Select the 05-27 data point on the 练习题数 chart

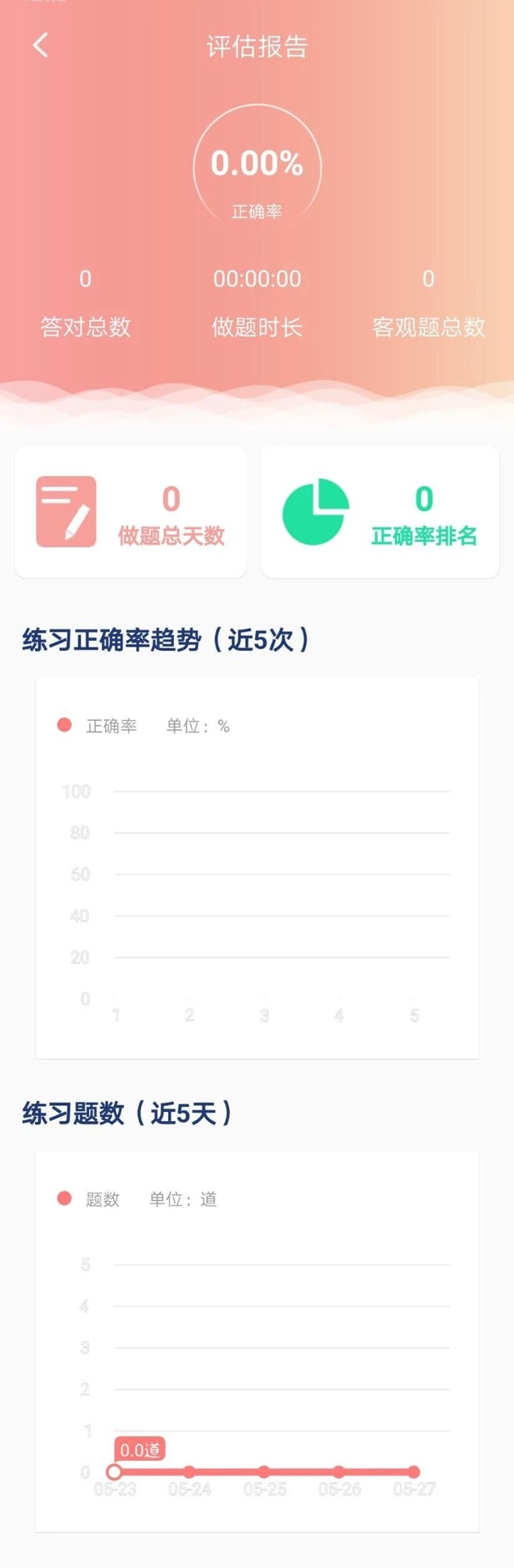414,1471
